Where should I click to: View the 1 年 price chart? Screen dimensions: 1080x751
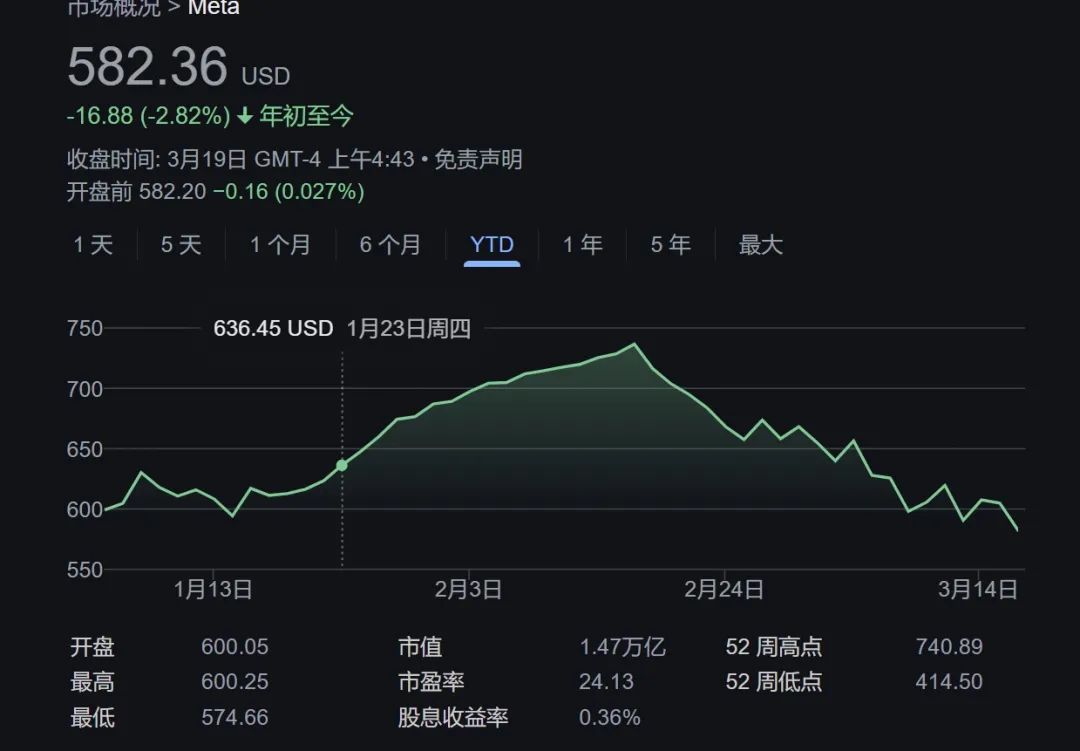tap(582, 245)
